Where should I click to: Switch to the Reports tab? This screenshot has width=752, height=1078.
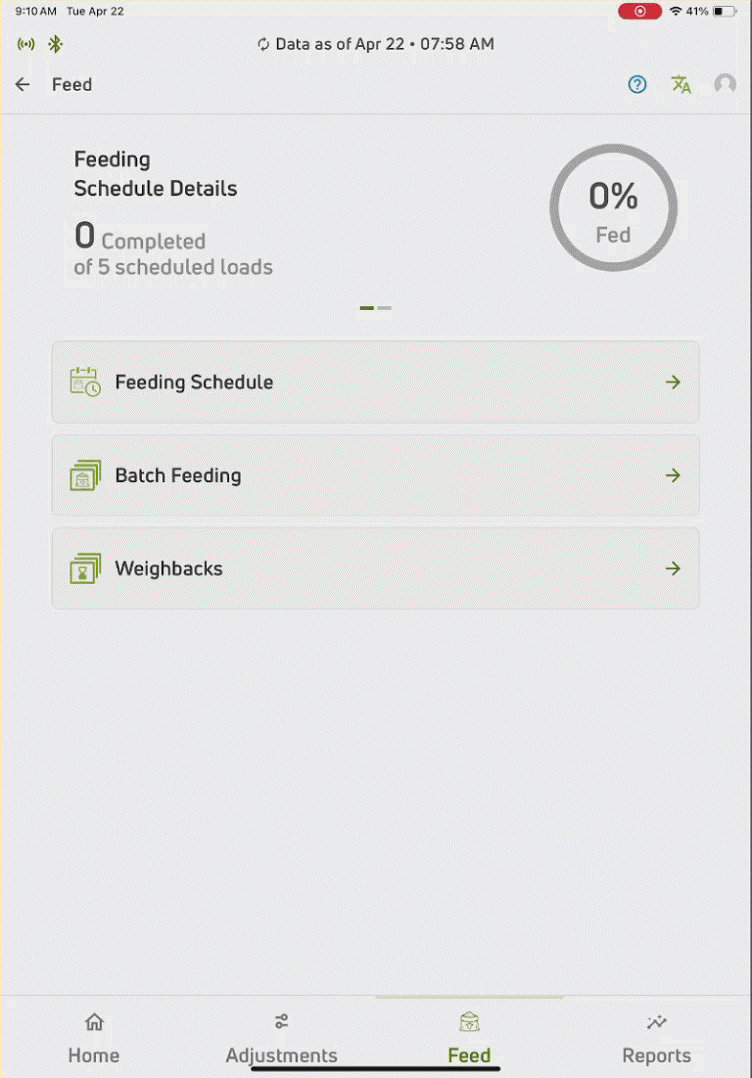(656, 1038)
